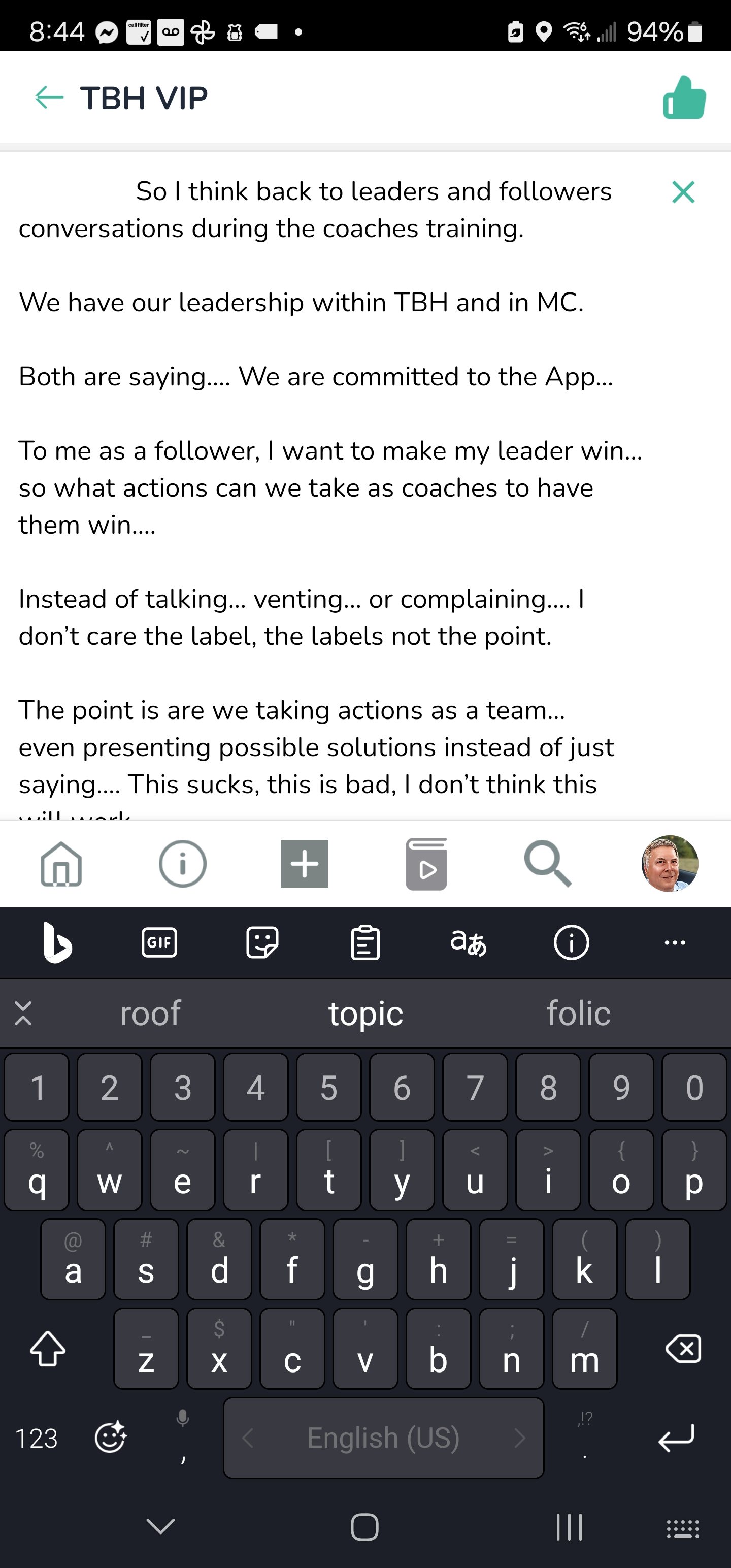Open GIF picker on keyboard
The height and width of the screenshot is (1568, 731).
159,943
